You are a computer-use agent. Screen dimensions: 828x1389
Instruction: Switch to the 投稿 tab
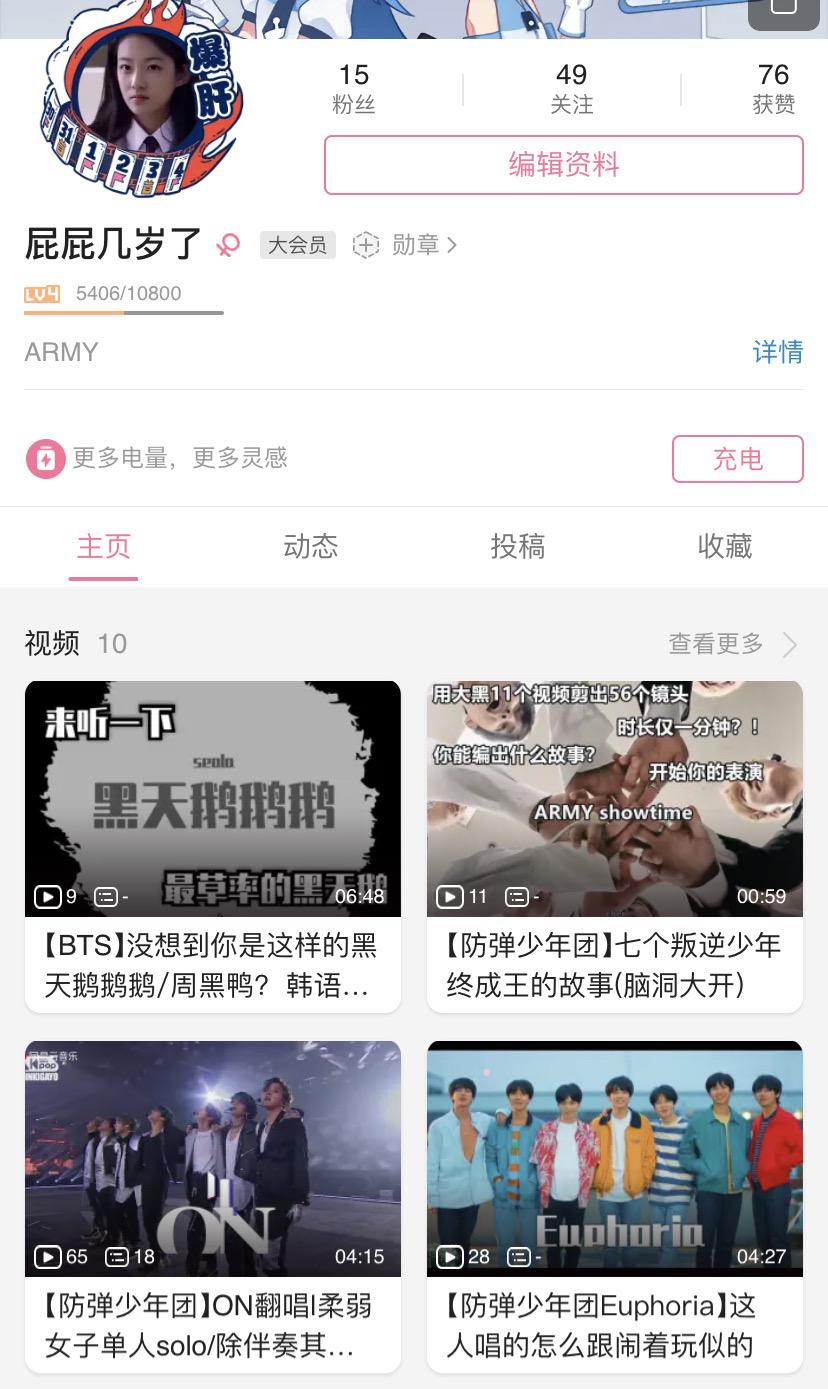tap(518, 546)
